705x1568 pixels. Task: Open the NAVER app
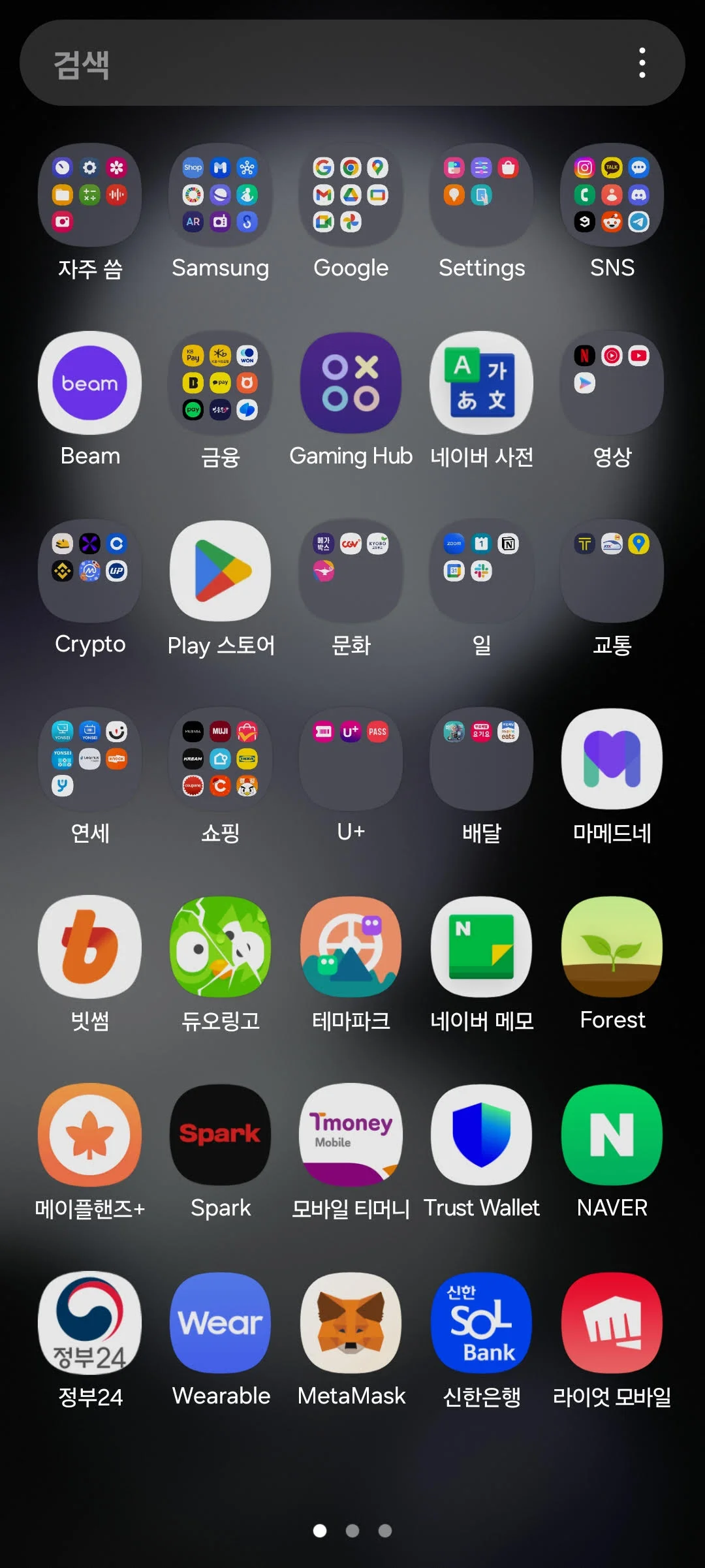(612, 1135)
